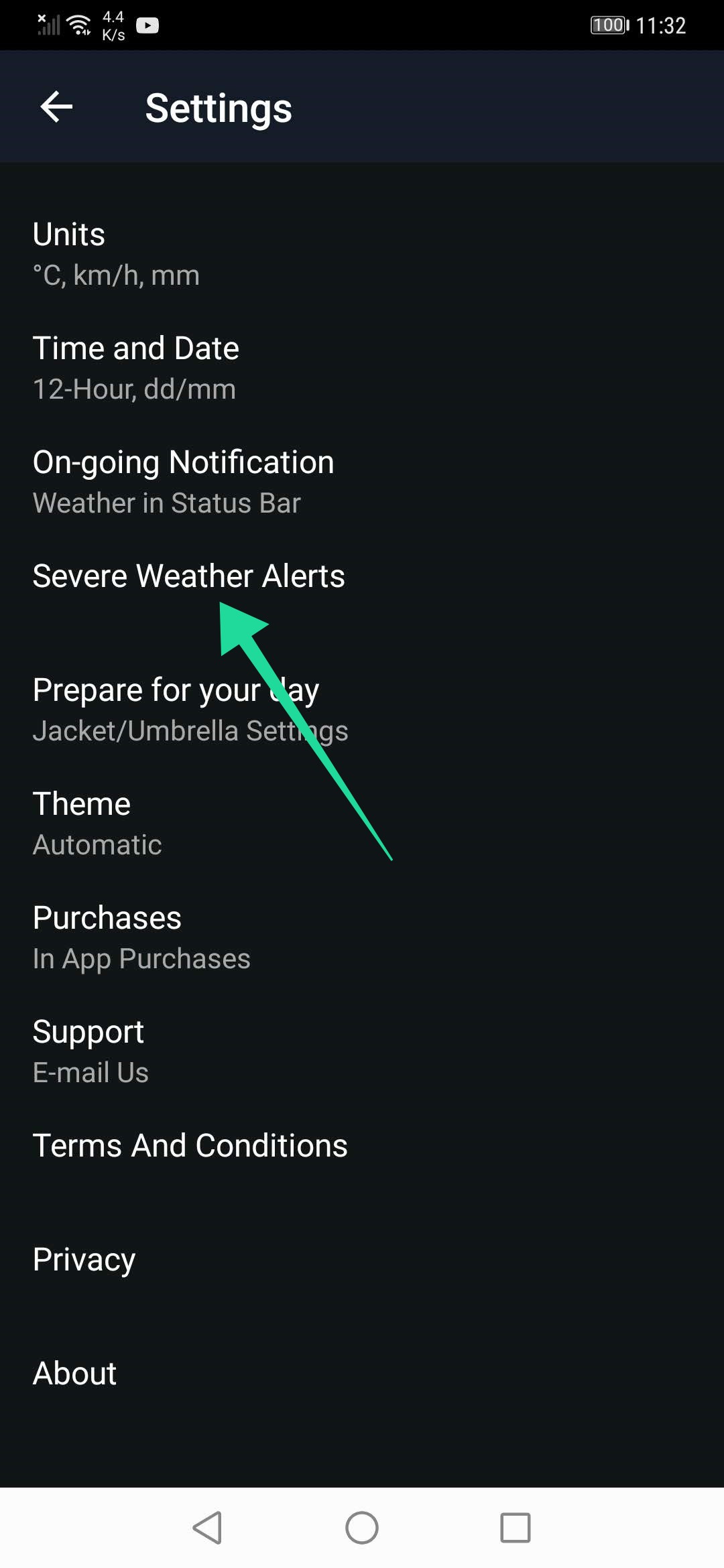Open recent apps from navigation bar
The image size is (724, 1568).
coord(515,1528)
